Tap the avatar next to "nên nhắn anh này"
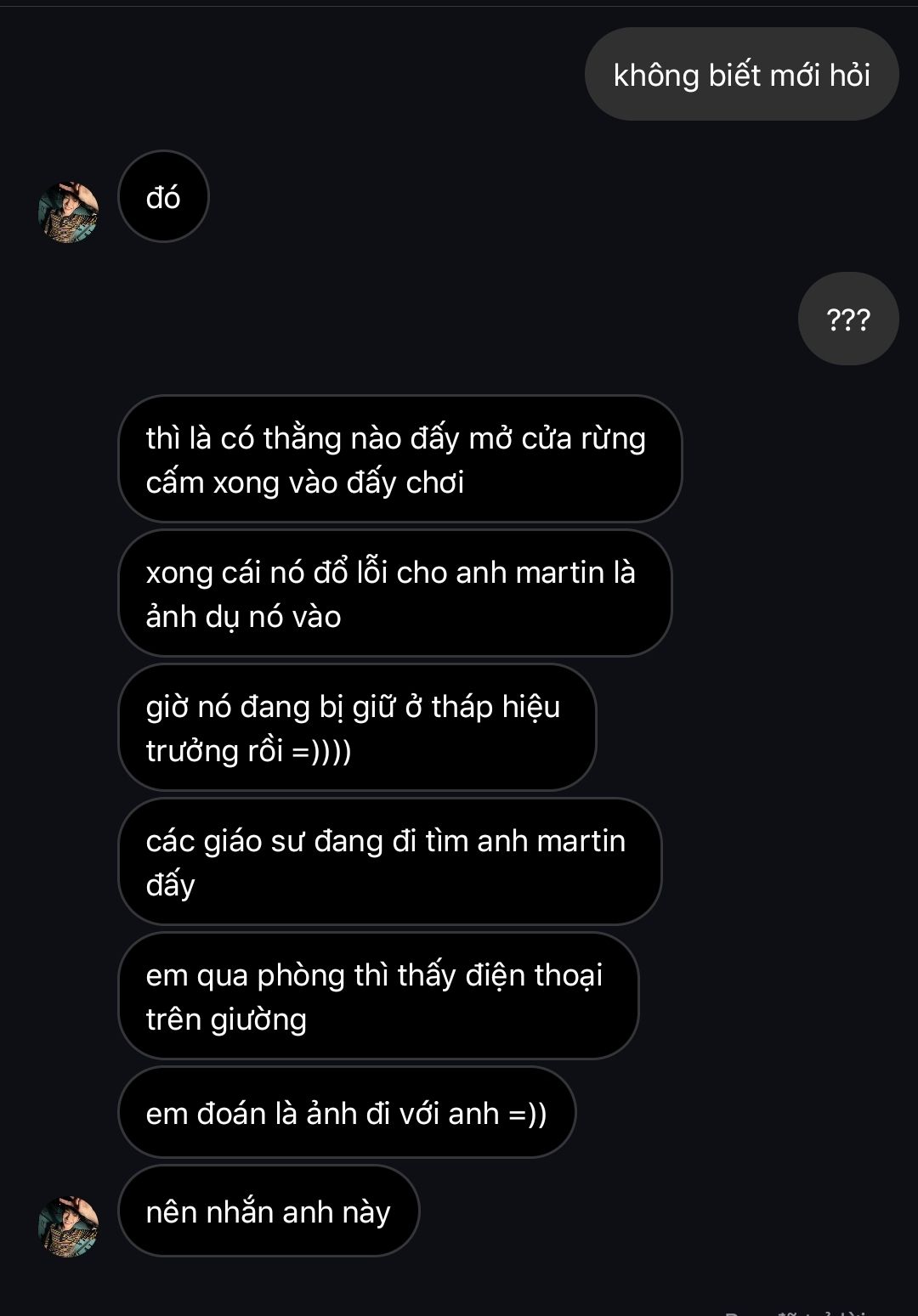This screenshot has width=918, height=1316. [x=69, y=1226]
